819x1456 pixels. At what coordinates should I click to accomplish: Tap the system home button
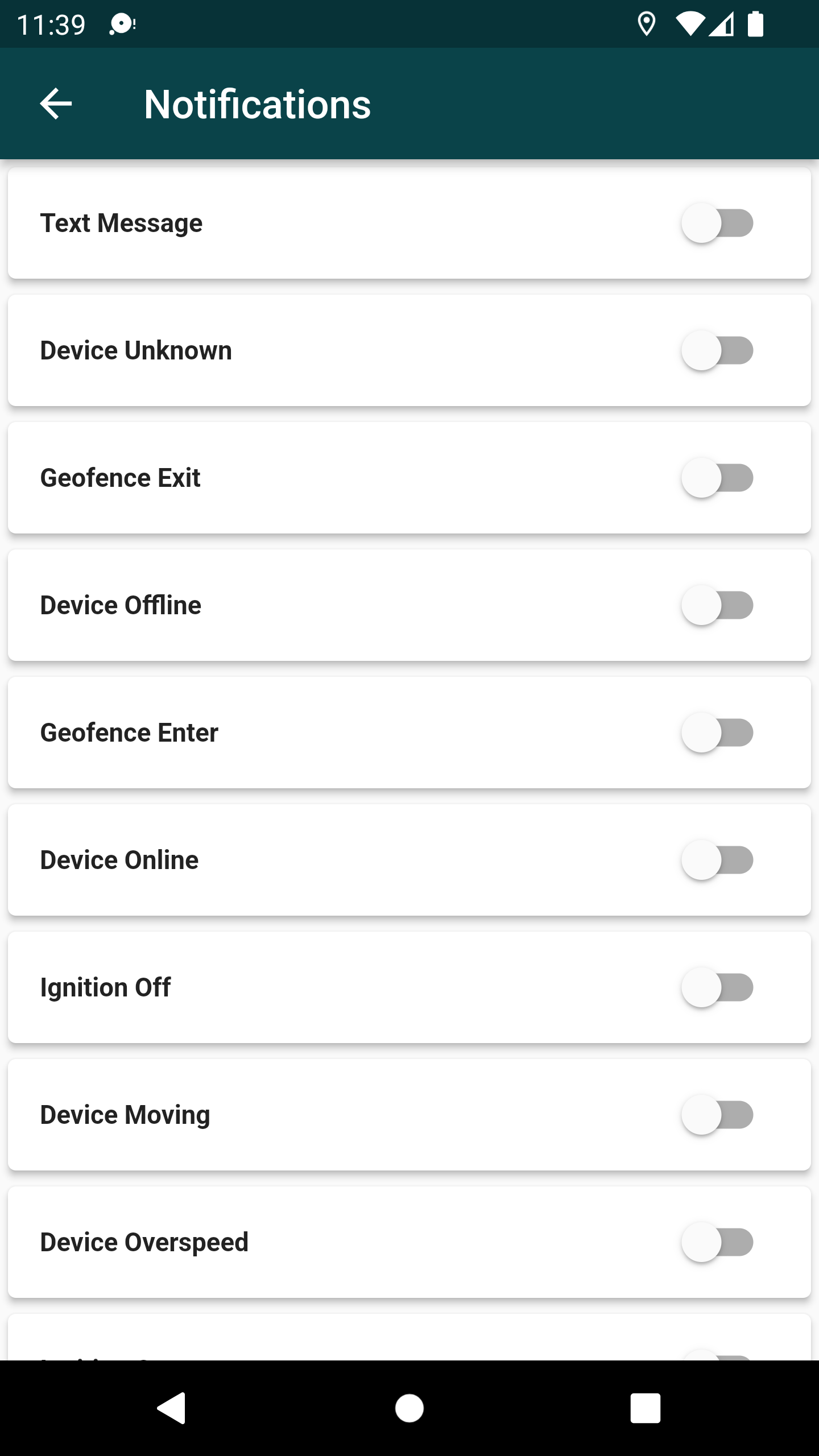click(409, 1408)
